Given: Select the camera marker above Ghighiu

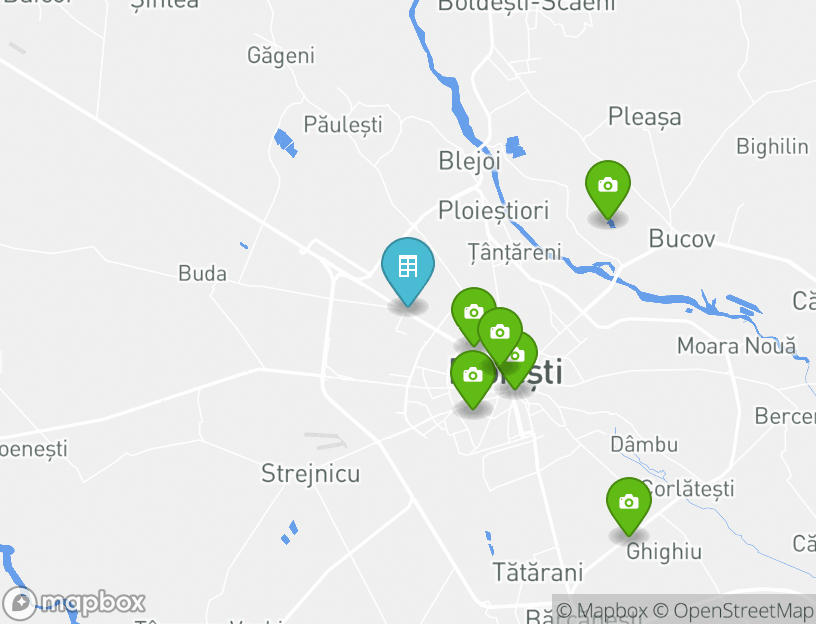Looking at the screenshot, I should pos(628,503).
